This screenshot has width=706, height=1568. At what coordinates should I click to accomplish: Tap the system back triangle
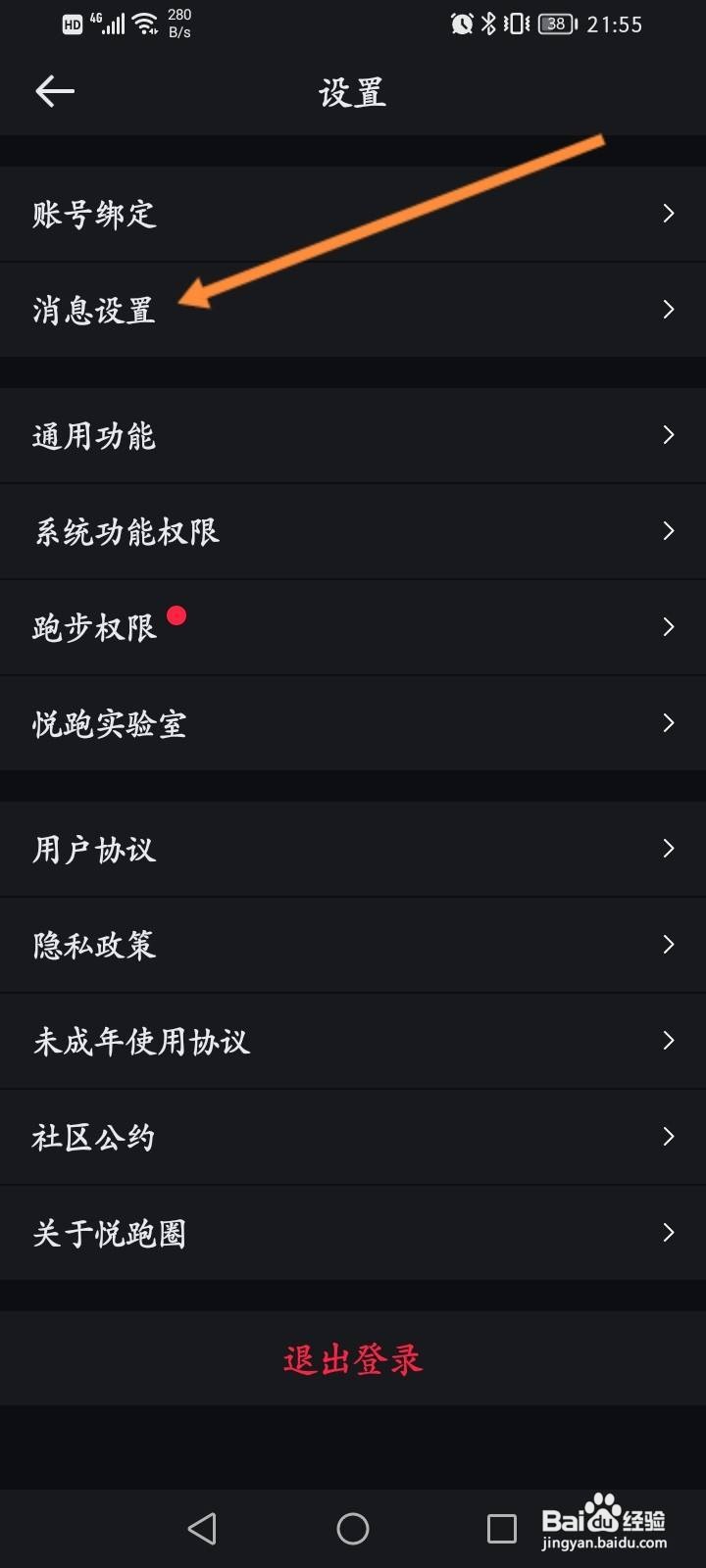(202, 1528)
